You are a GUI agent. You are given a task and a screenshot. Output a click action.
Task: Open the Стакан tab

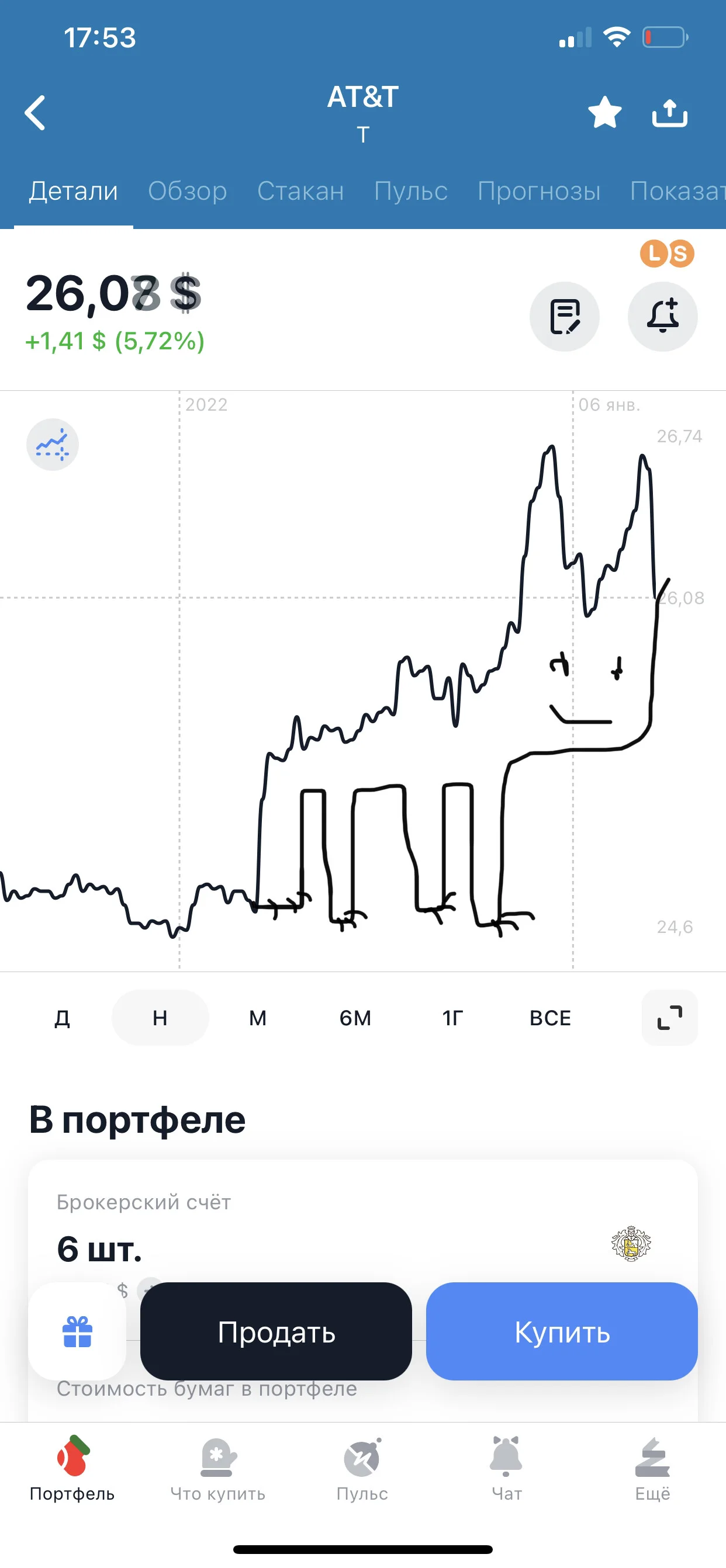(x=300, y=191)
